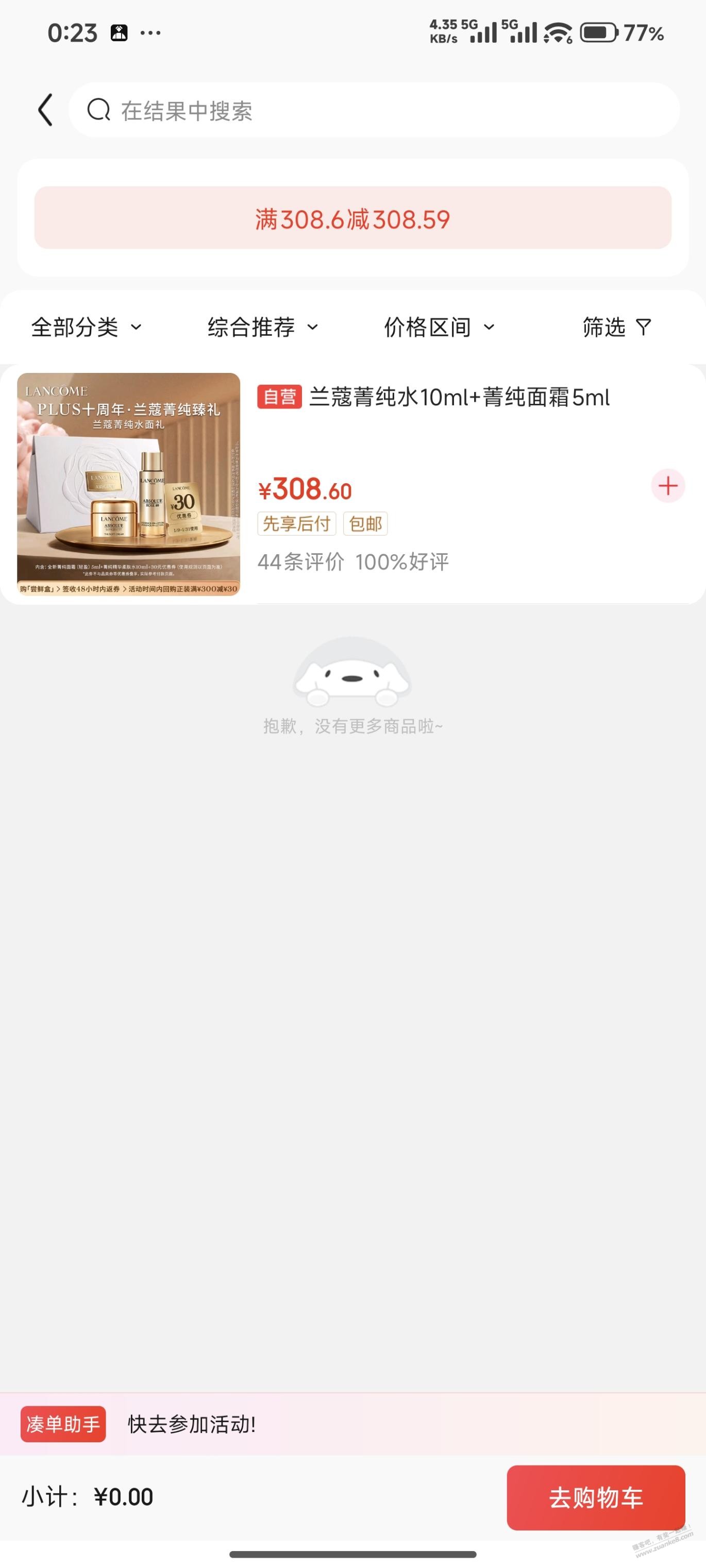The height and width of the screenshot is (1568, 706).
Task: Open the 兰蔻菁纯水 product image
Action: tap(128, 484)
